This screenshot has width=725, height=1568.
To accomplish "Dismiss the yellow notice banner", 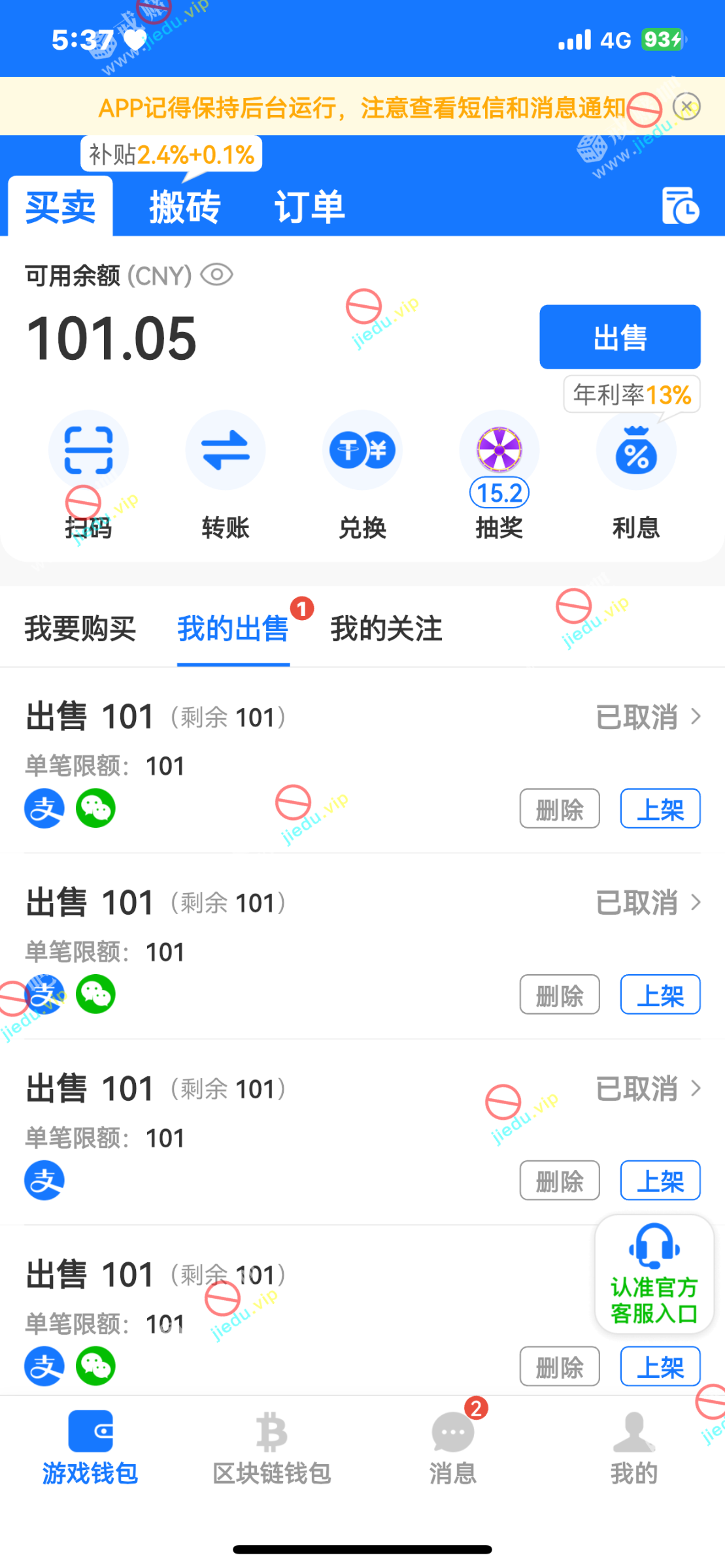I will click(686, 106).
